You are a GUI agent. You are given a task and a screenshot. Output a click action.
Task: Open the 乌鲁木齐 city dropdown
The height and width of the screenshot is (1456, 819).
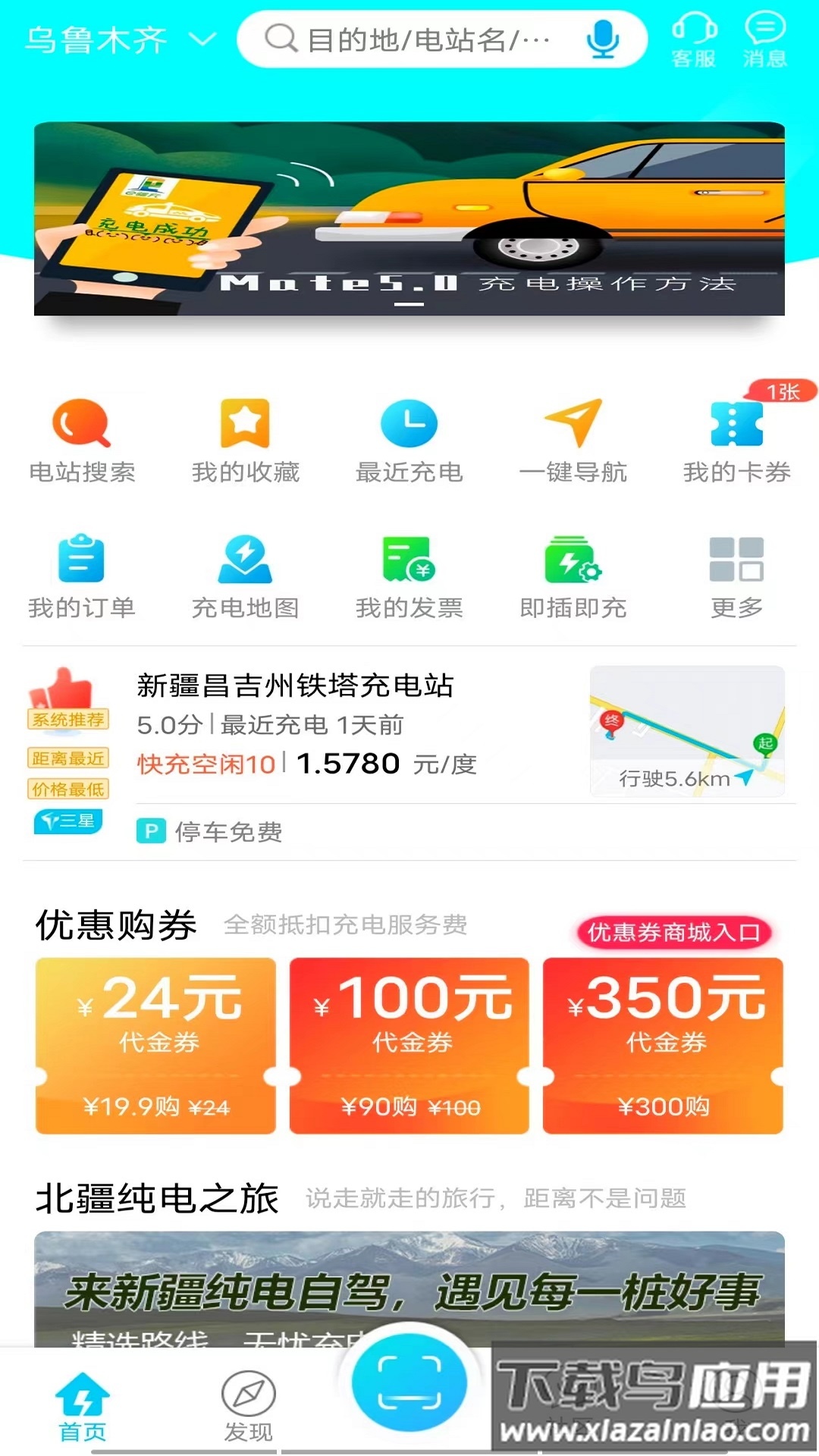[120, 39]
